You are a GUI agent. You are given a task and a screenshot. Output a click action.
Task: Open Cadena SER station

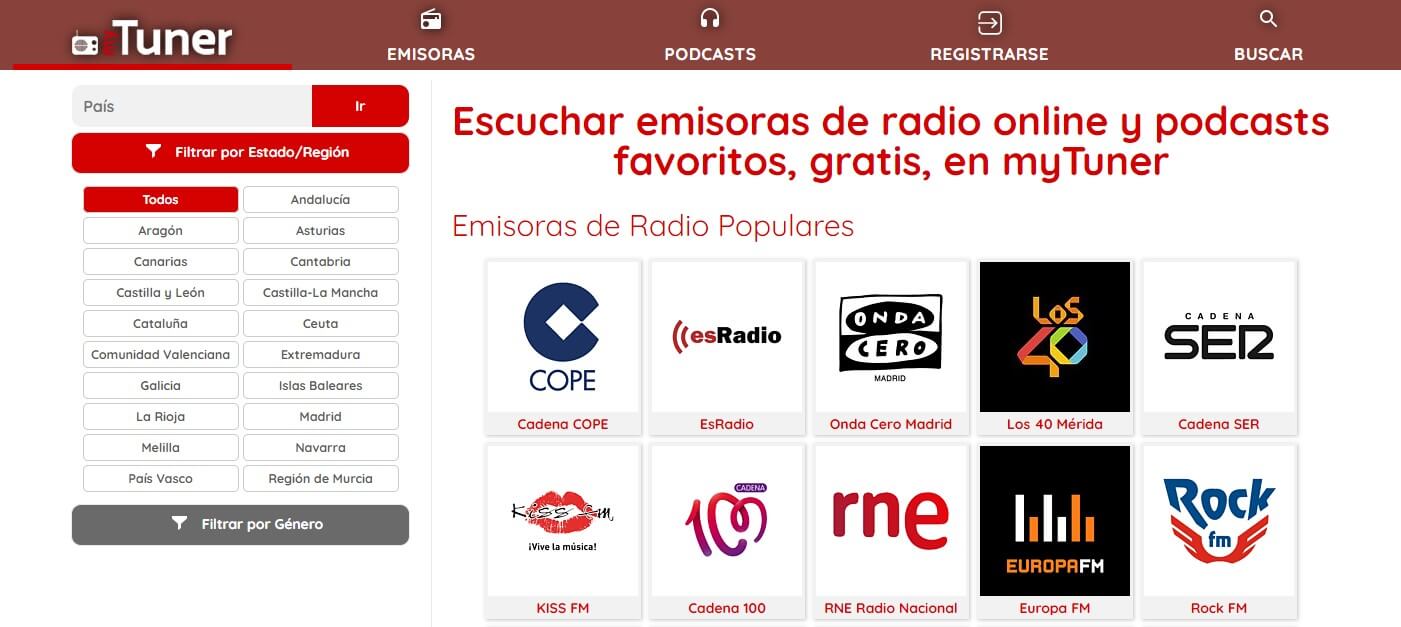[x=1218, y=347]
